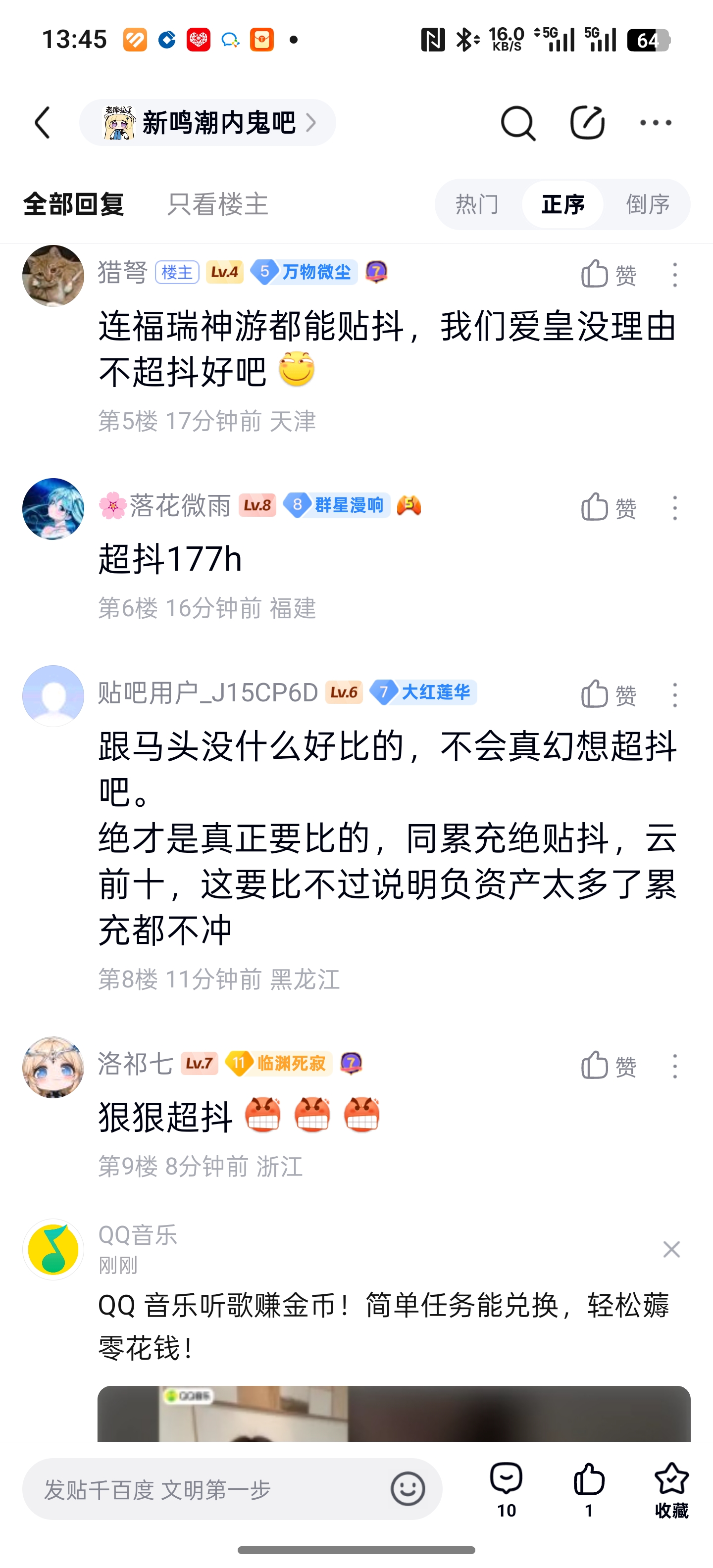Viewport: 713px width, 1568px height.
Task: Open the search icon in the top bar
Action: click(x=517, y=123)
